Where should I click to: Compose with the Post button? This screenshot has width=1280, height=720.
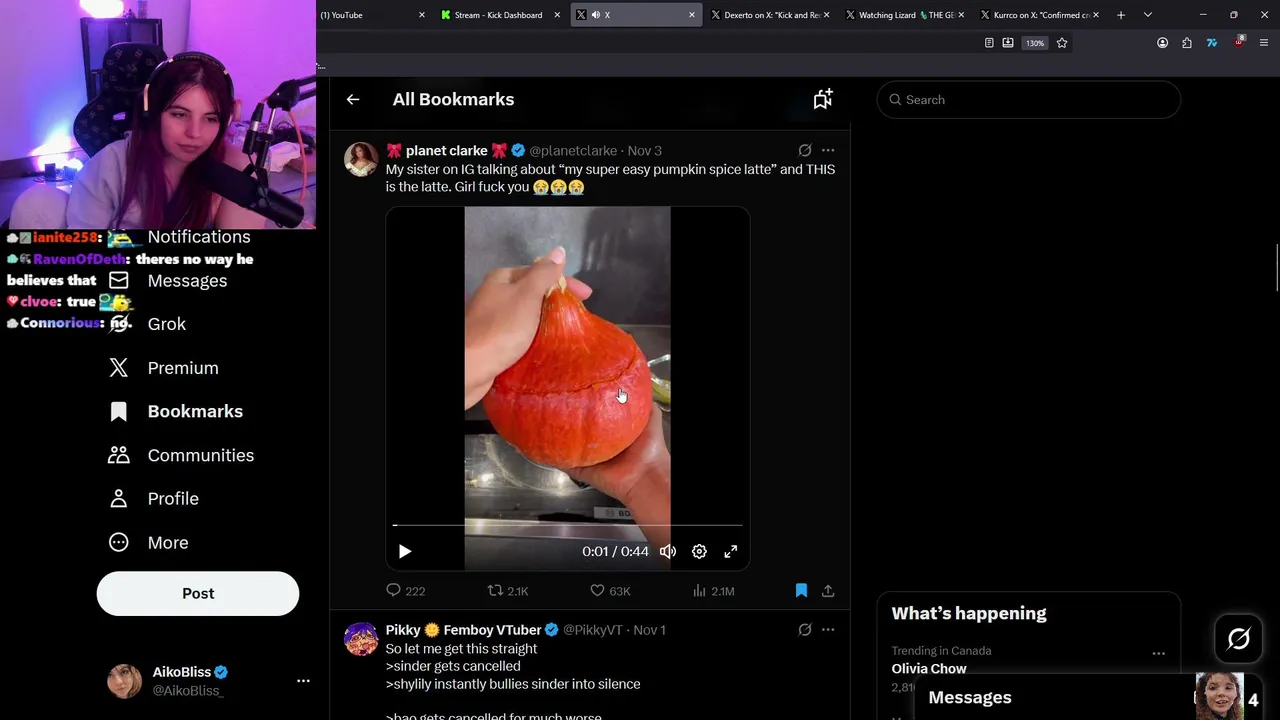(x=198, y=593)
